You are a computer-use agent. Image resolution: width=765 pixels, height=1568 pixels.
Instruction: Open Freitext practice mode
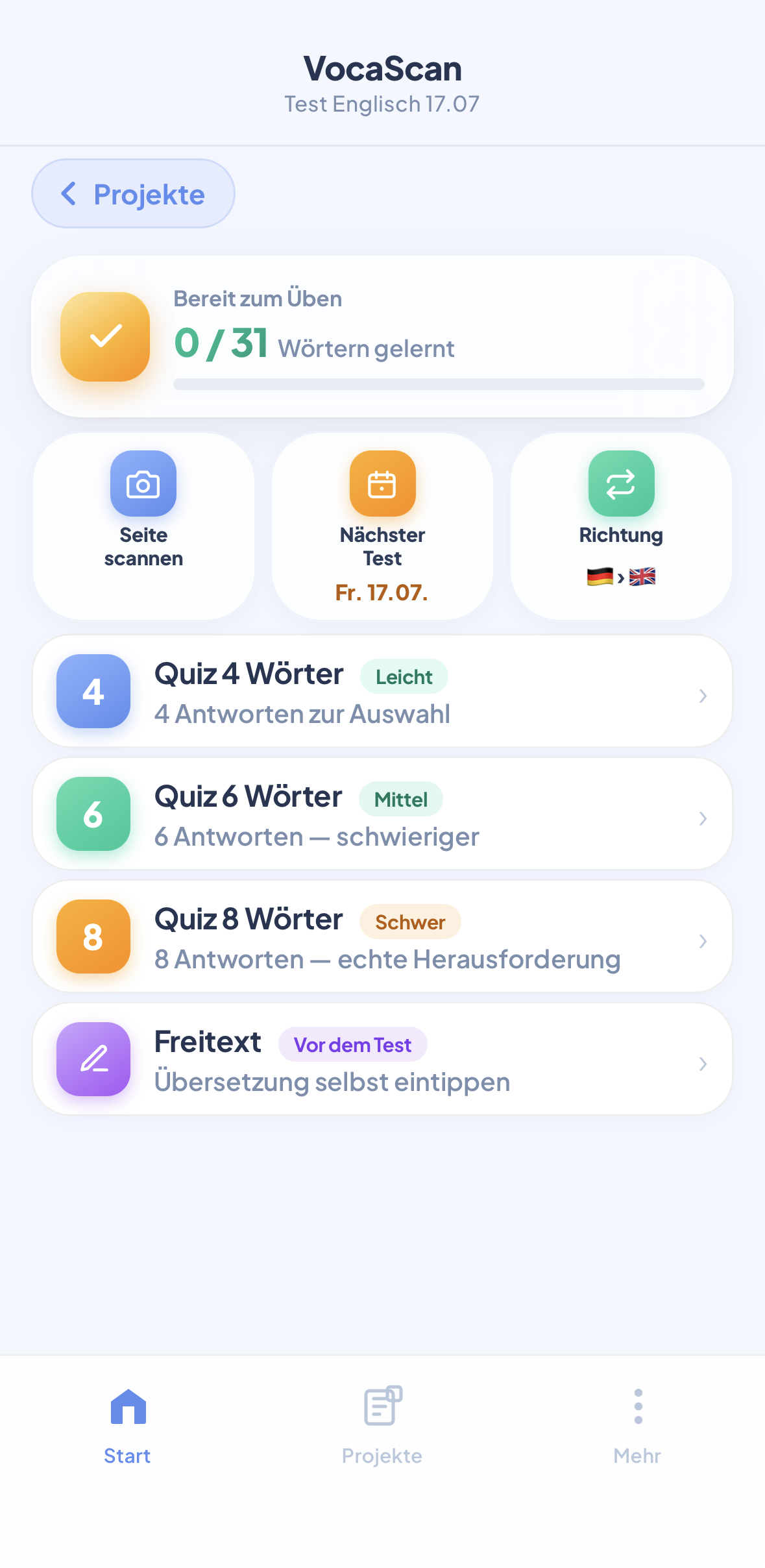[382, 1059]
